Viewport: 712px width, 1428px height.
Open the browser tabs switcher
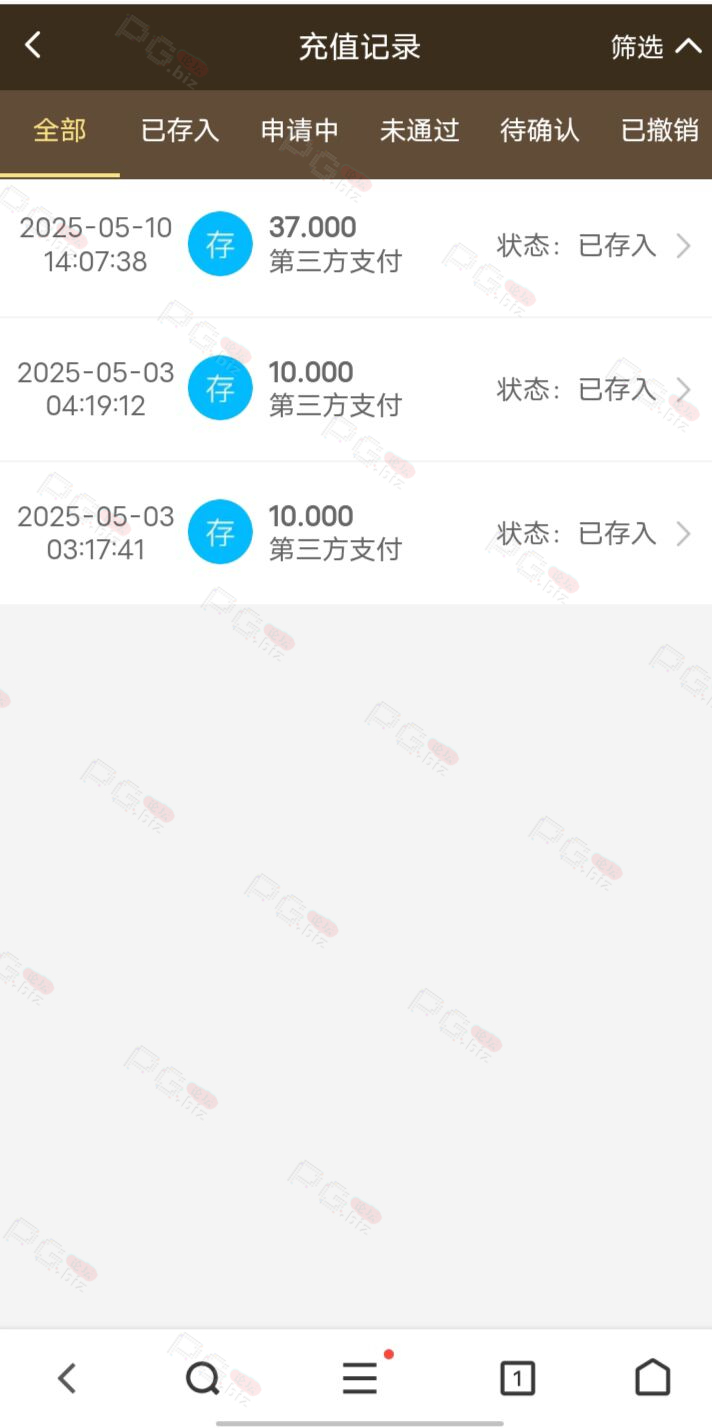[517, 1379]
